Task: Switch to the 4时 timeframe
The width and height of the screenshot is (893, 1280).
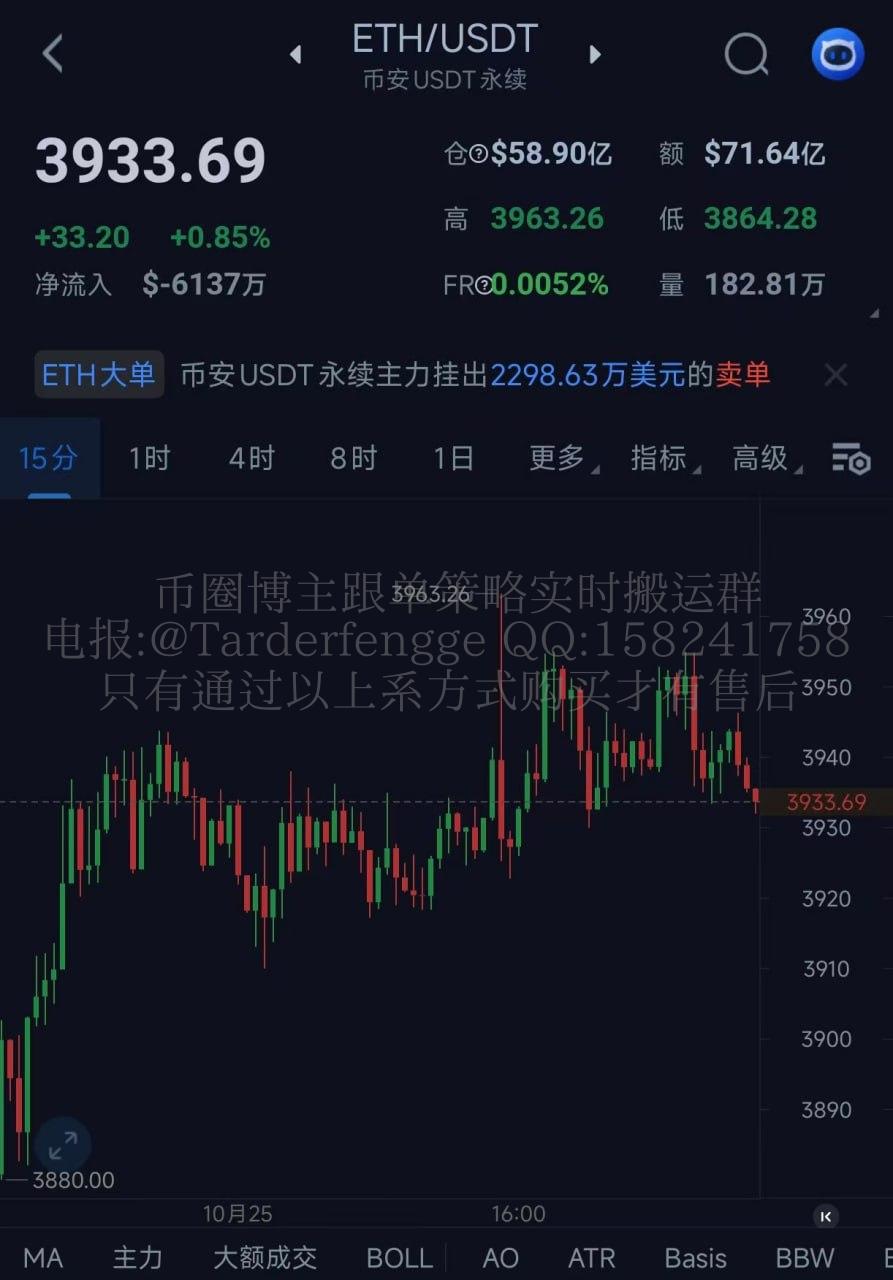Action: 251,458
